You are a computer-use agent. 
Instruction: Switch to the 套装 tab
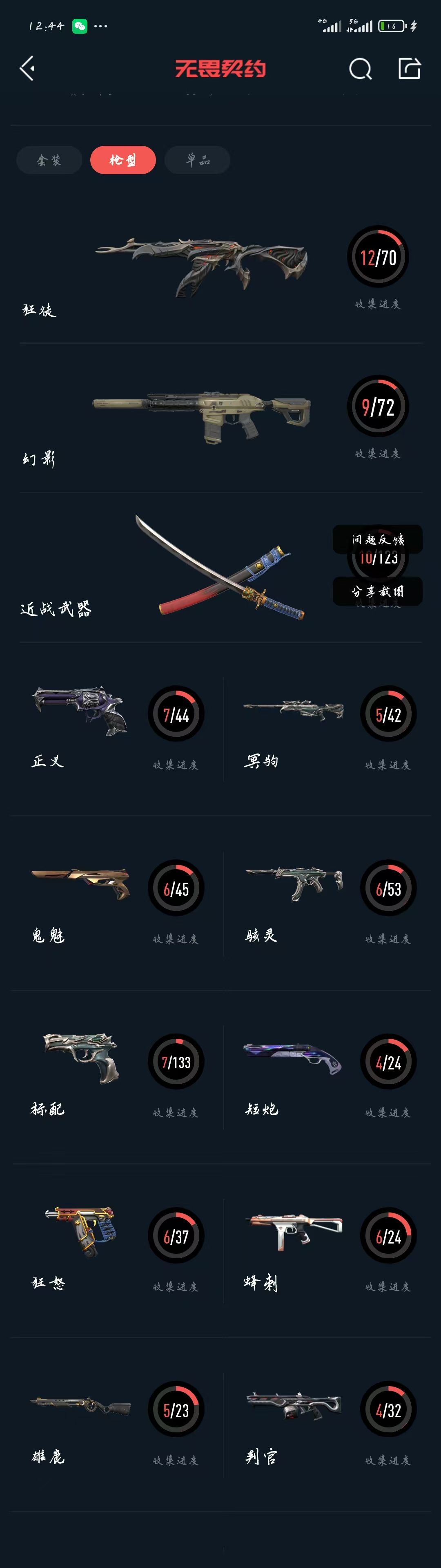(49, 160)
